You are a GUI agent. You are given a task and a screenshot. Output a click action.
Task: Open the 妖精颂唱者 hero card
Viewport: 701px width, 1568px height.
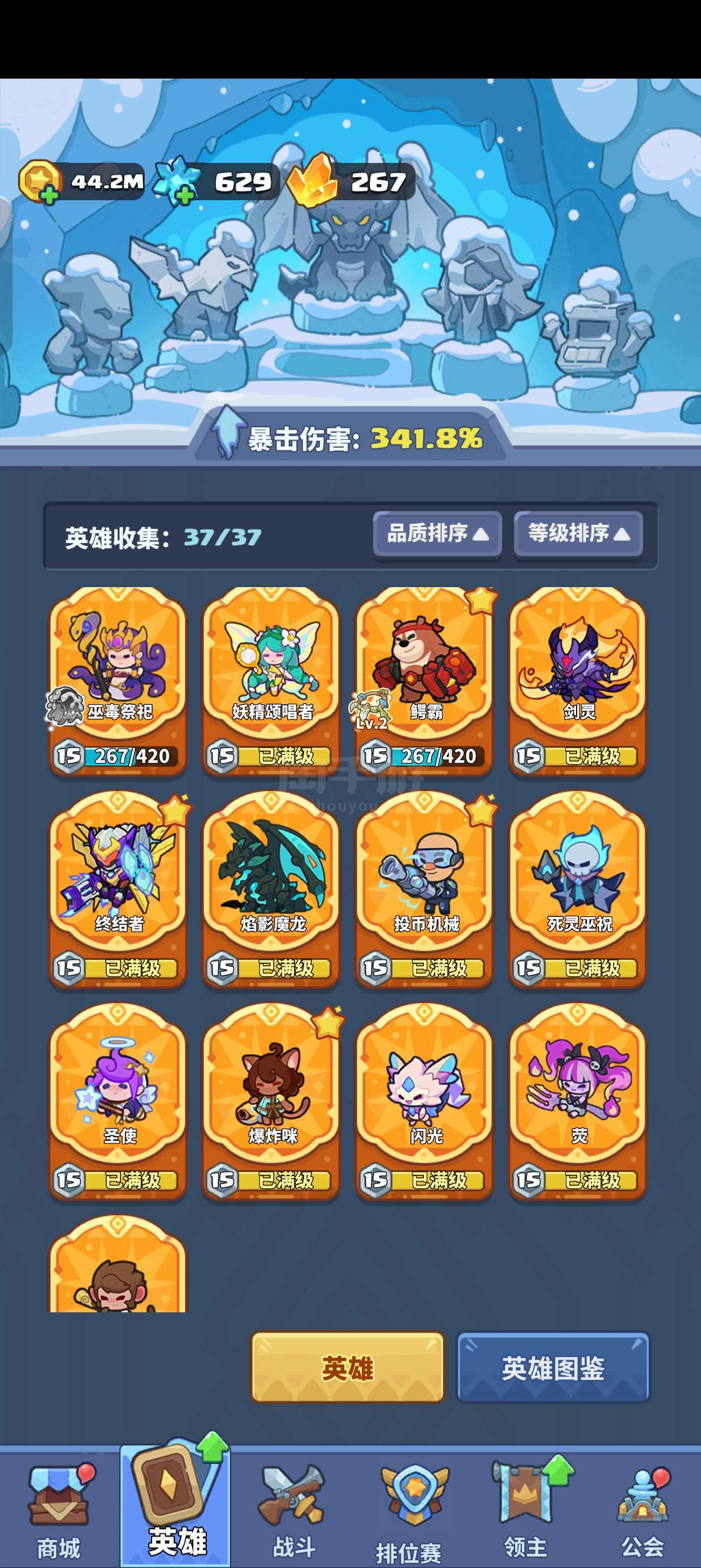pos(271,682)
